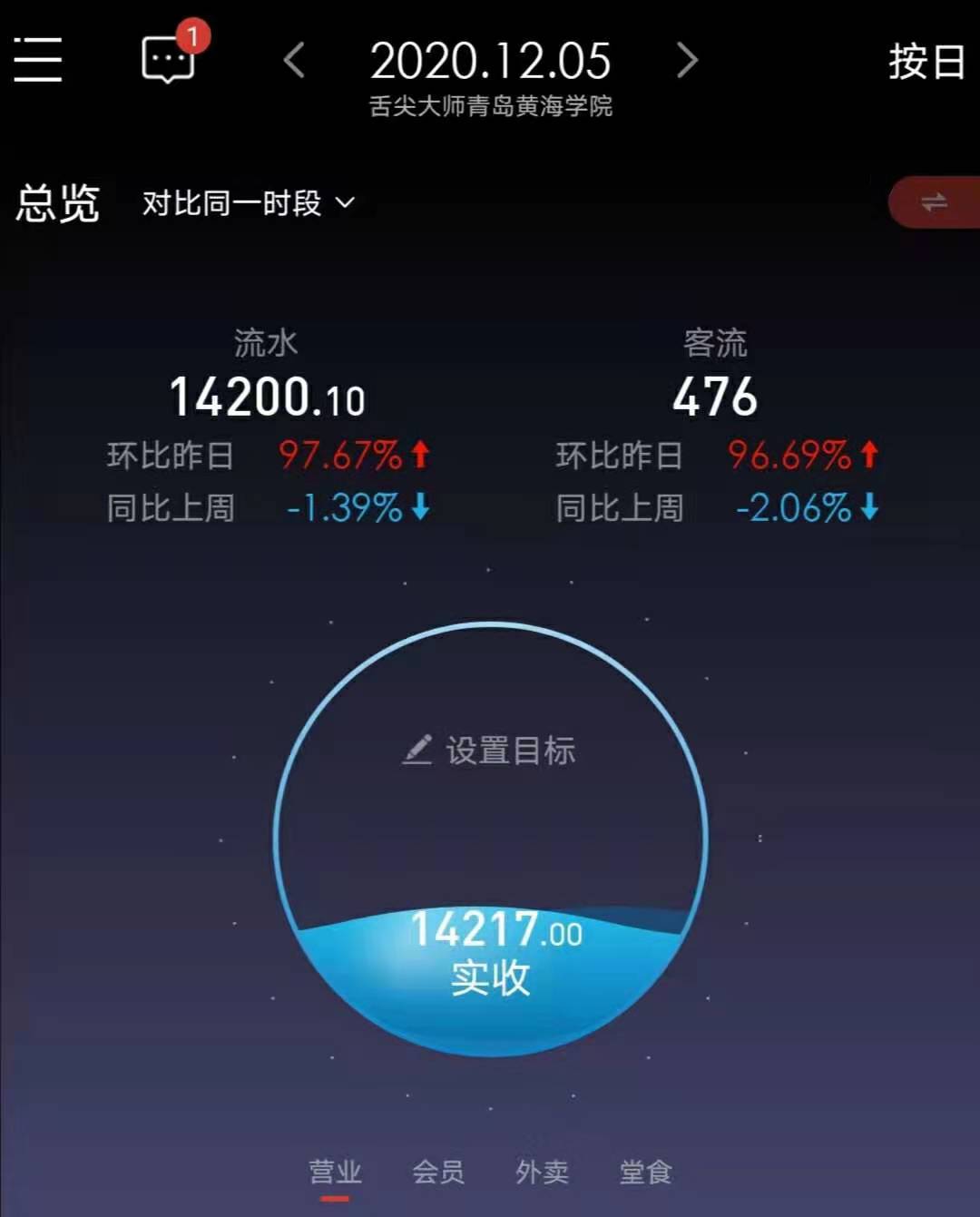Click the compare/swap icon on the right edge
Image resolution: width=980 pixels, height=1217 pixels.
937,201
